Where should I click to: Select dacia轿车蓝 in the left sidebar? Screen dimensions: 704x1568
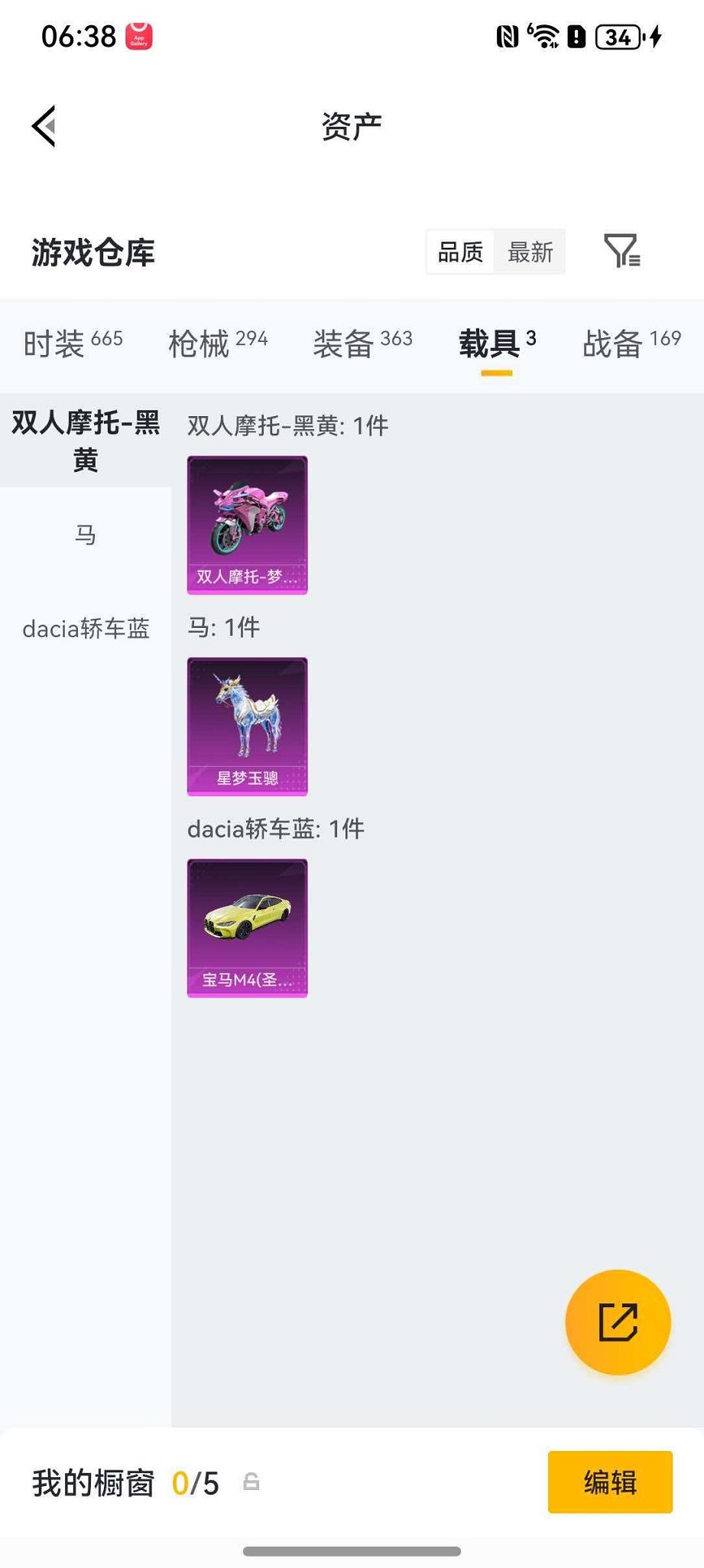point(85,629)
